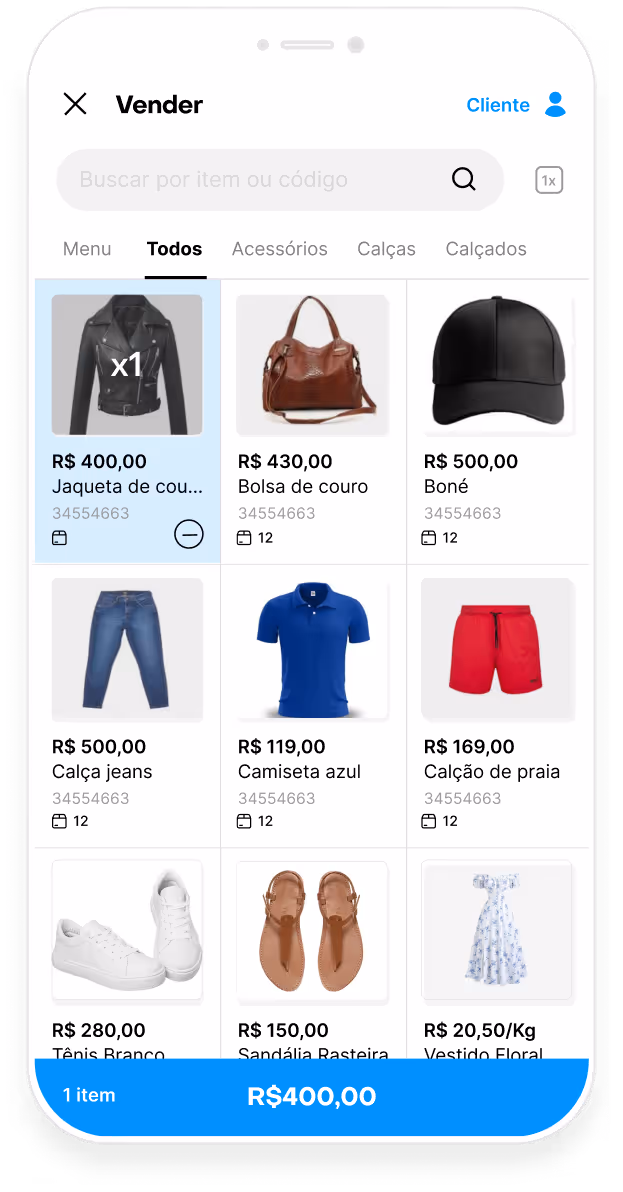Add Camiseta azul to the sale
Viewport: 623px width, 1192px height.
[x=312, y=705]
